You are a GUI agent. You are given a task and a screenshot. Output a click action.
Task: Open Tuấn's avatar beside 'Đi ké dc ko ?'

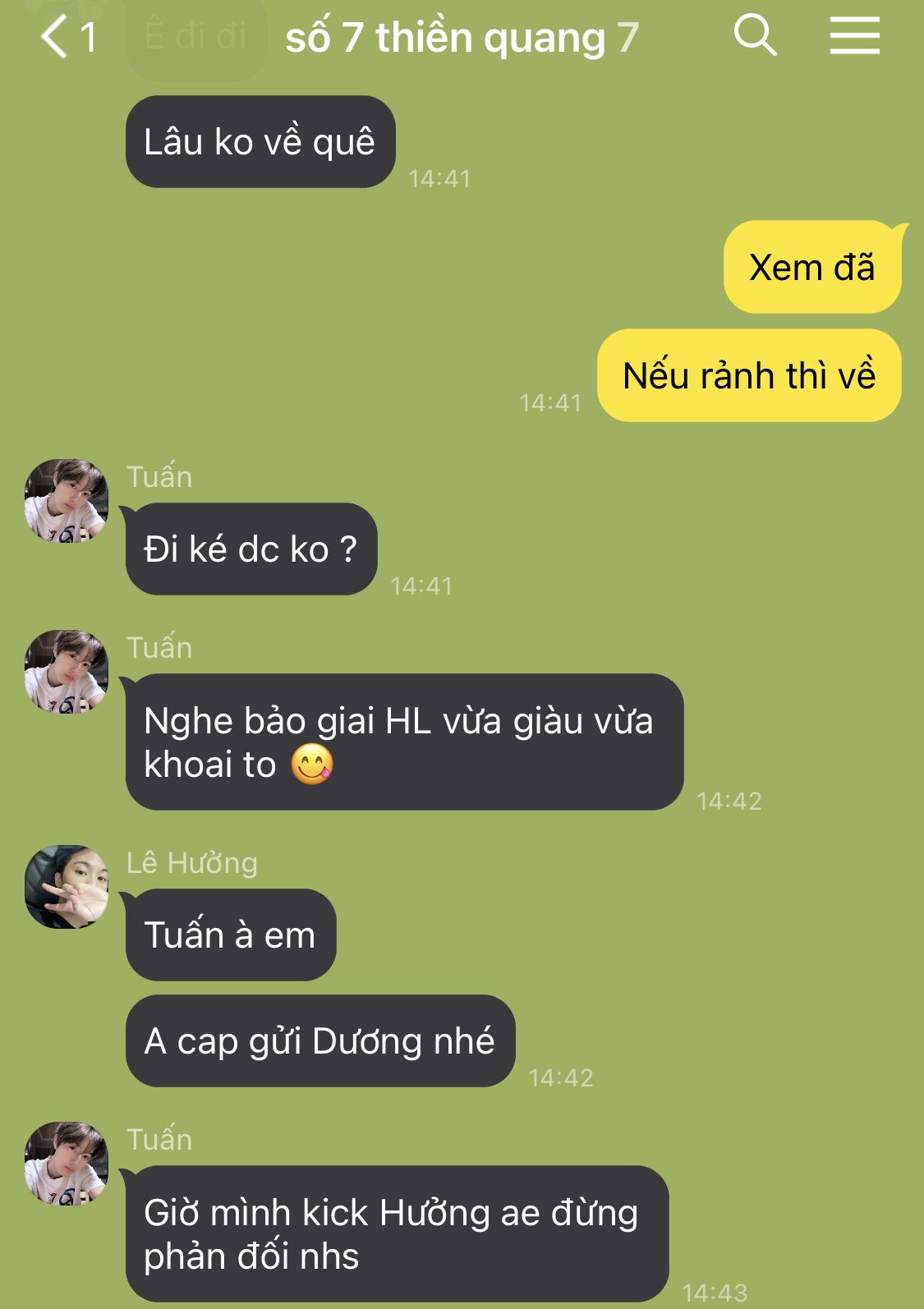pyautogui.click(x=67, y=501)
